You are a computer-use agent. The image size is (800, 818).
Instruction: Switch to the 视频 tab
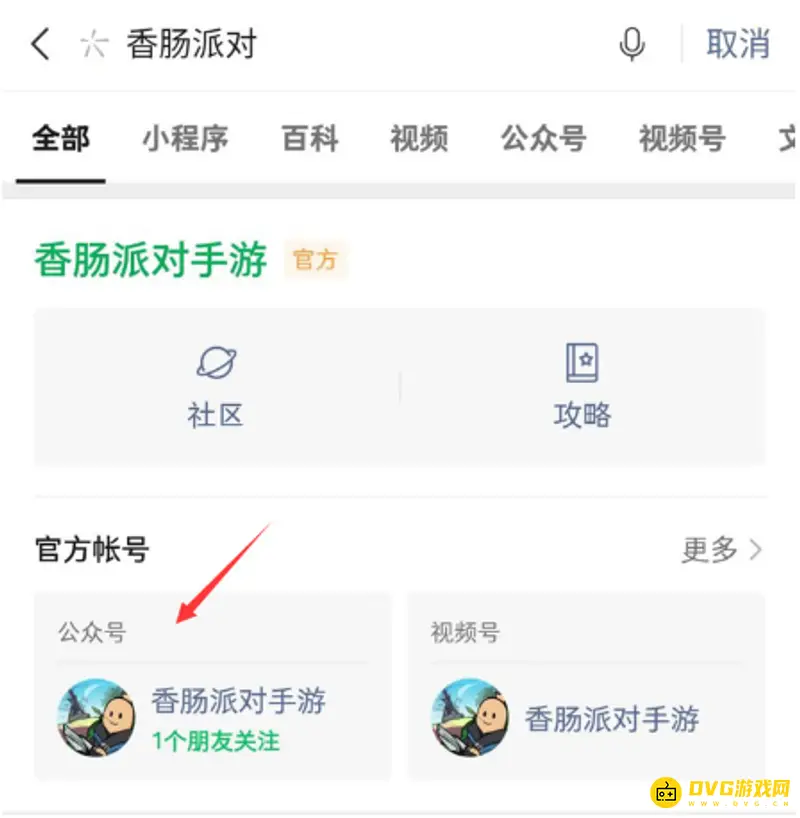click(x=419, y=140)
